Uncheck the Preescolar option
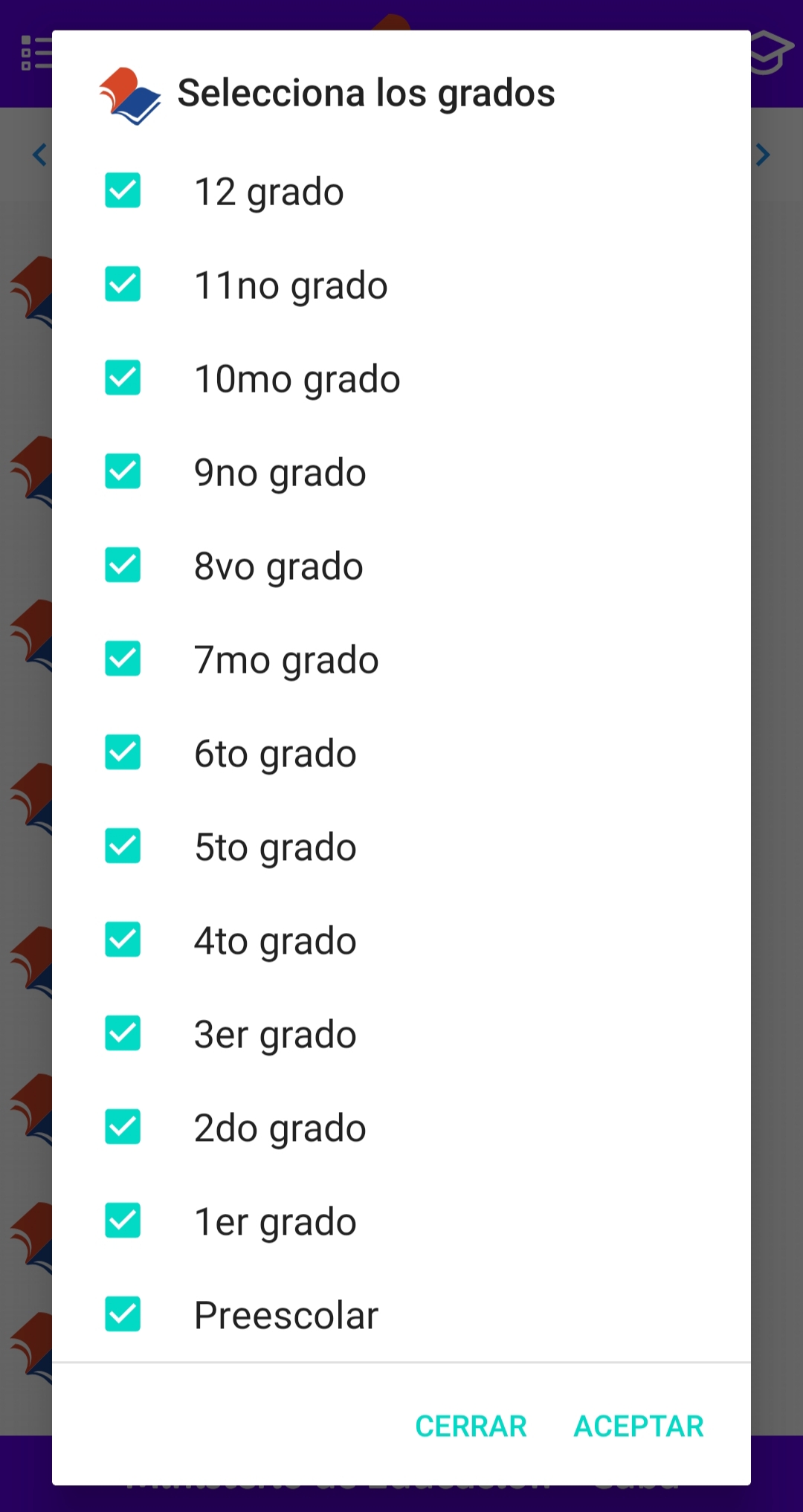803x1512 pixels. (x=123, y=1315)
